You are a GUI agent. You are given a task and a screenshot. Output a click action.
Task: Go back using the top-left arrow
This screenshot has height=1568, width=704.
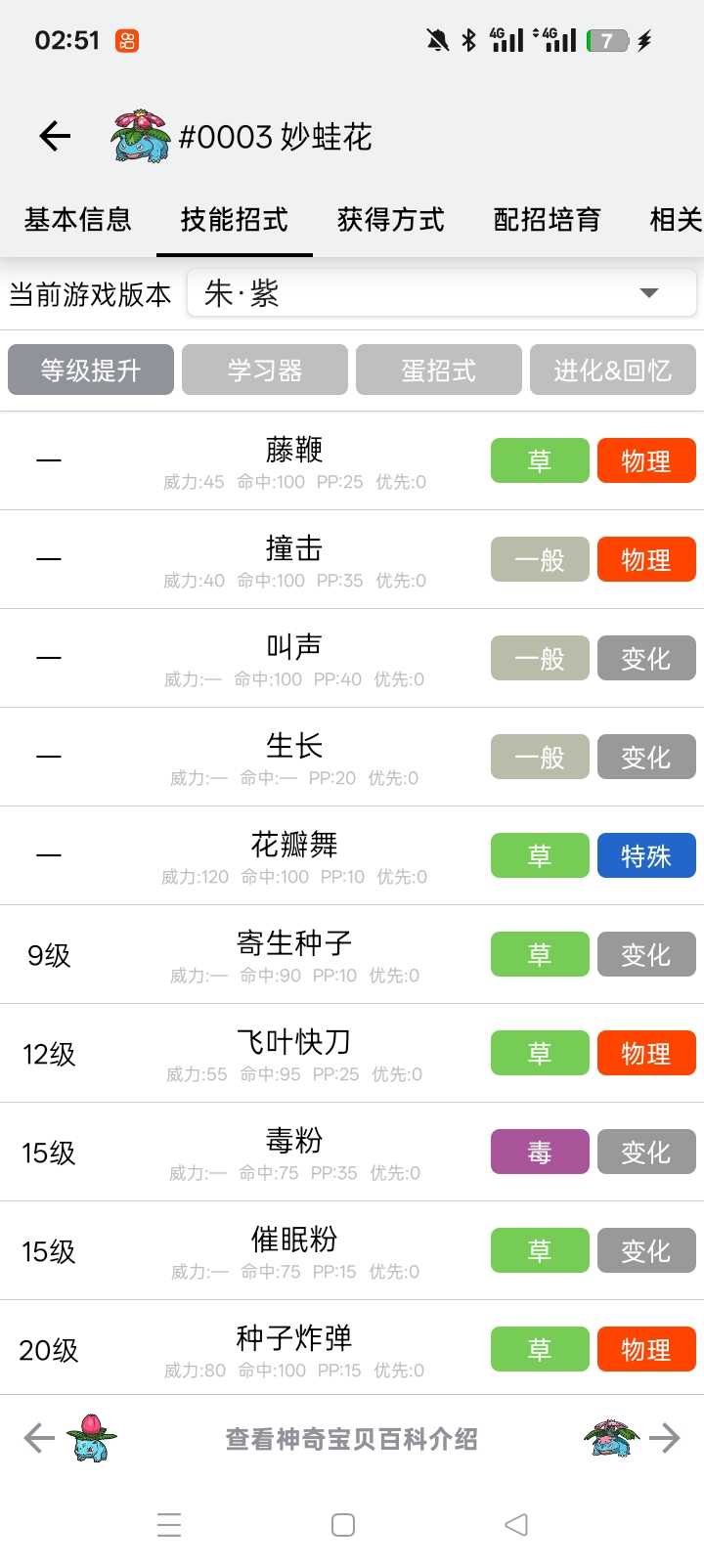pyautogui.click(x=56, y=137)
